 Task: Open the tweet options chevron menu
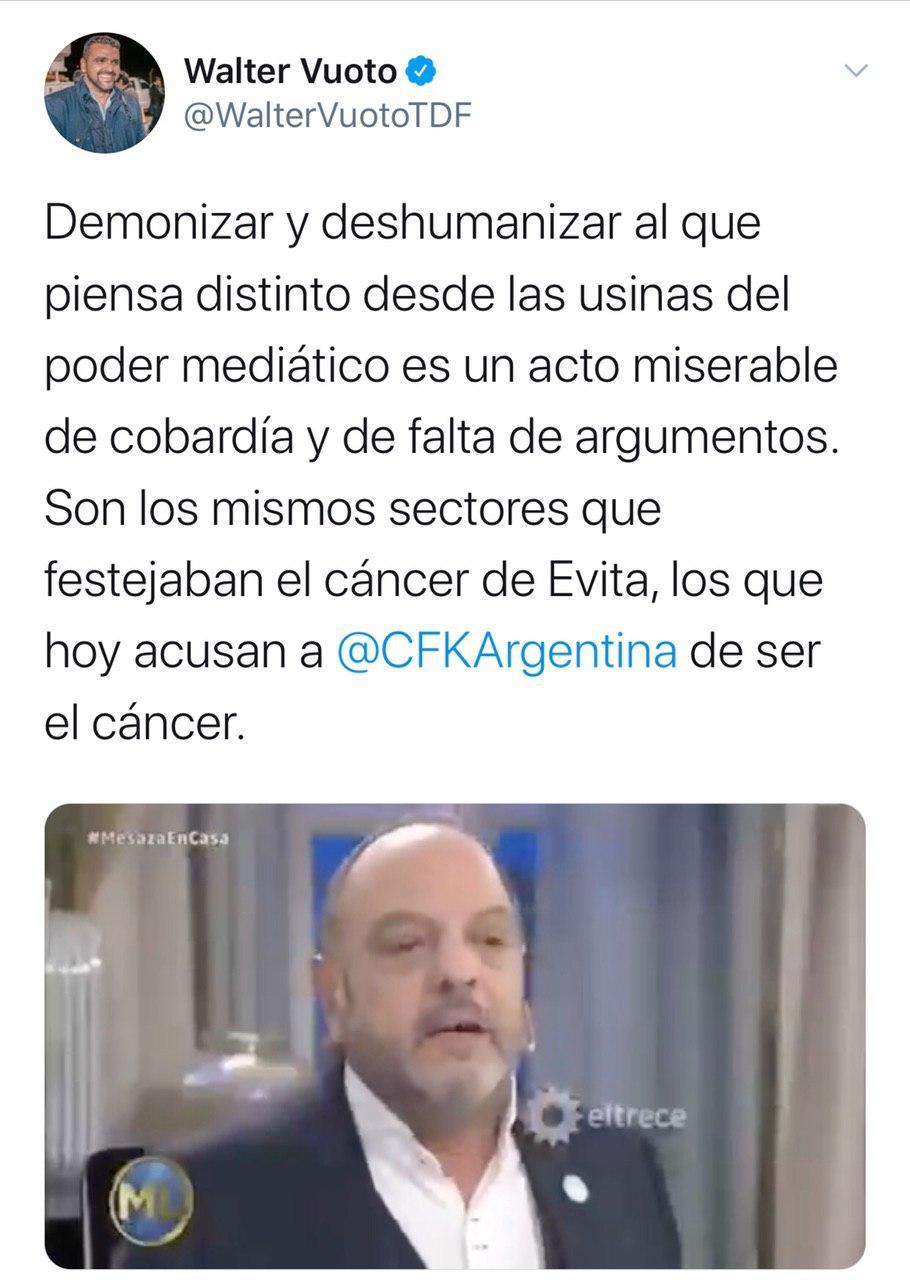[x=857, y=71]
